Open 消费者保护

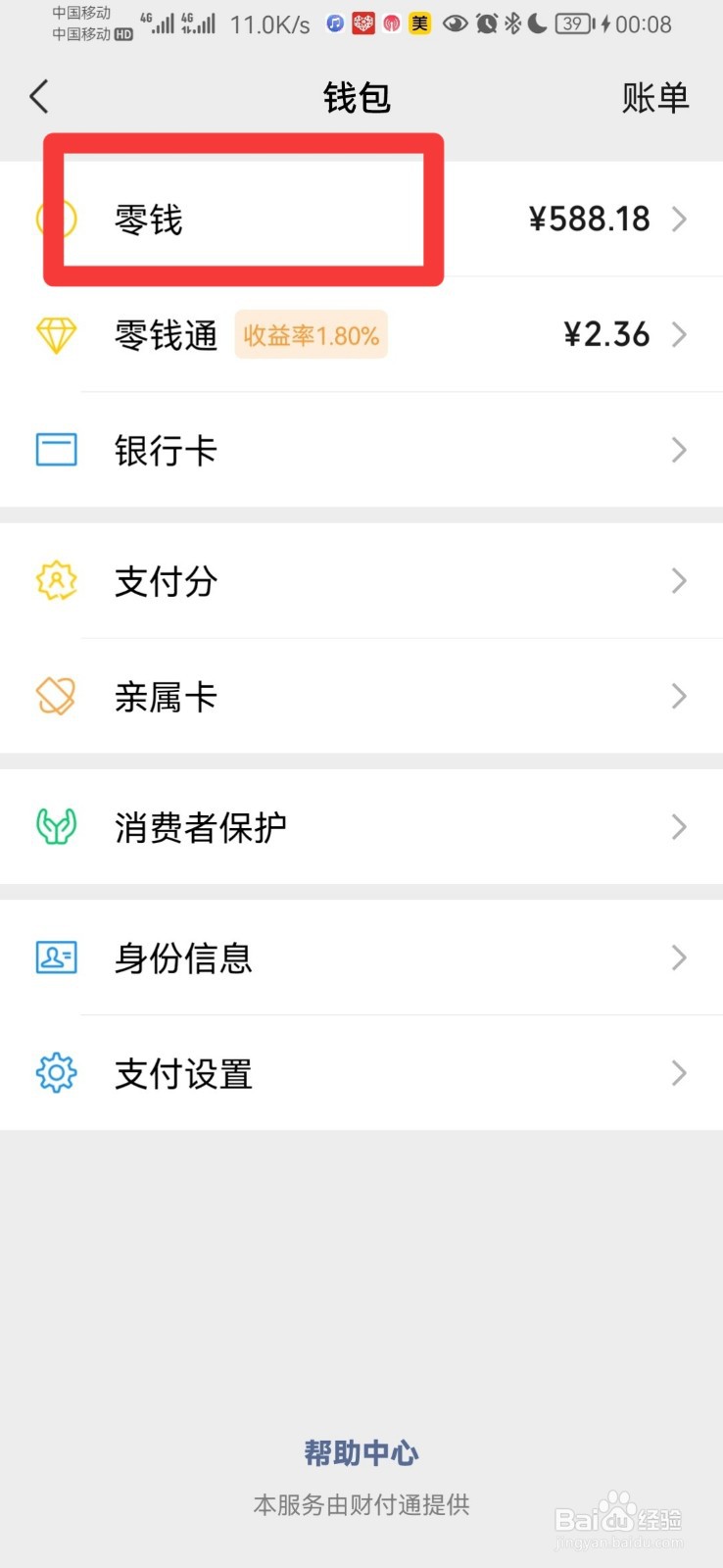[x=361, y=827]
